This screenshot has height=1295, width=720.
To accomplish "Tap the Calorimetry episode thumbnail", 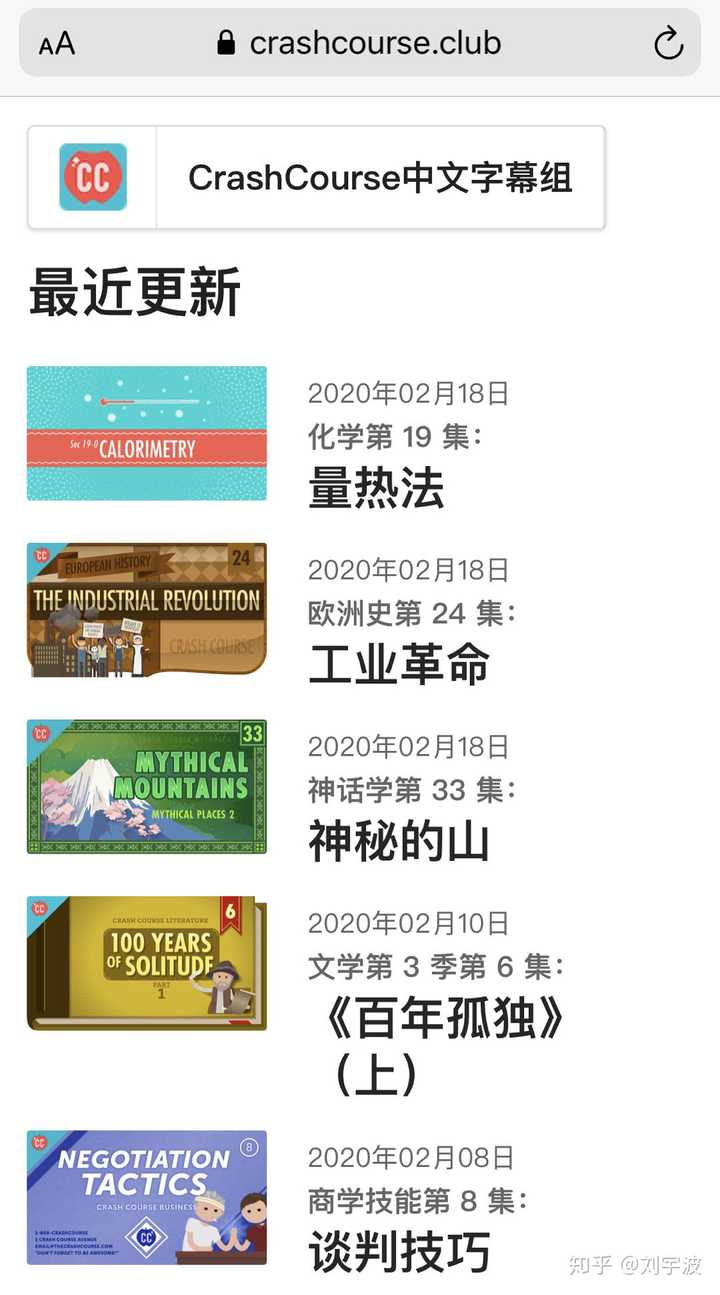I will pyautogui.click(x=146, y=433).
